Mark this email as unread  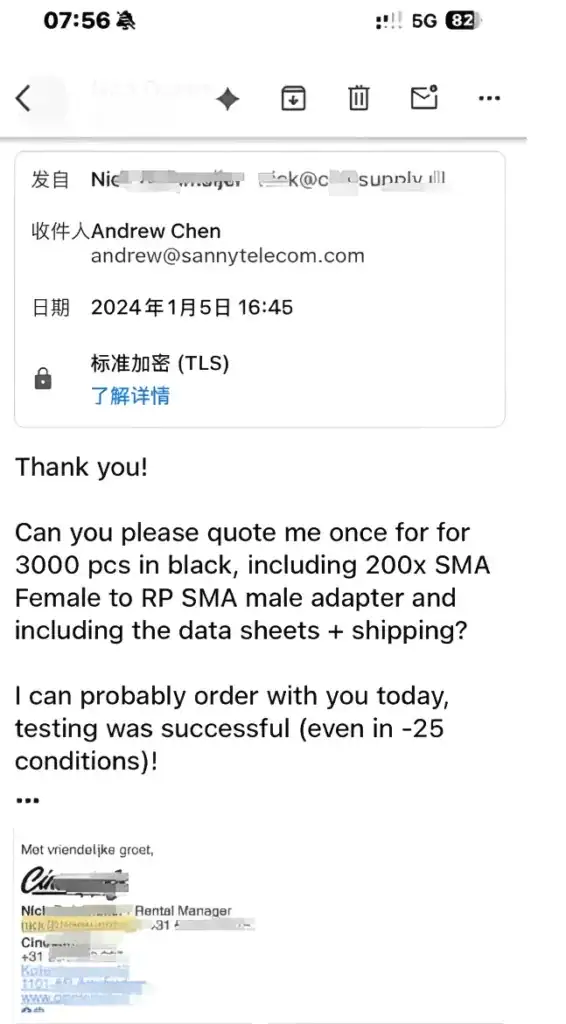tap(424, 98)
